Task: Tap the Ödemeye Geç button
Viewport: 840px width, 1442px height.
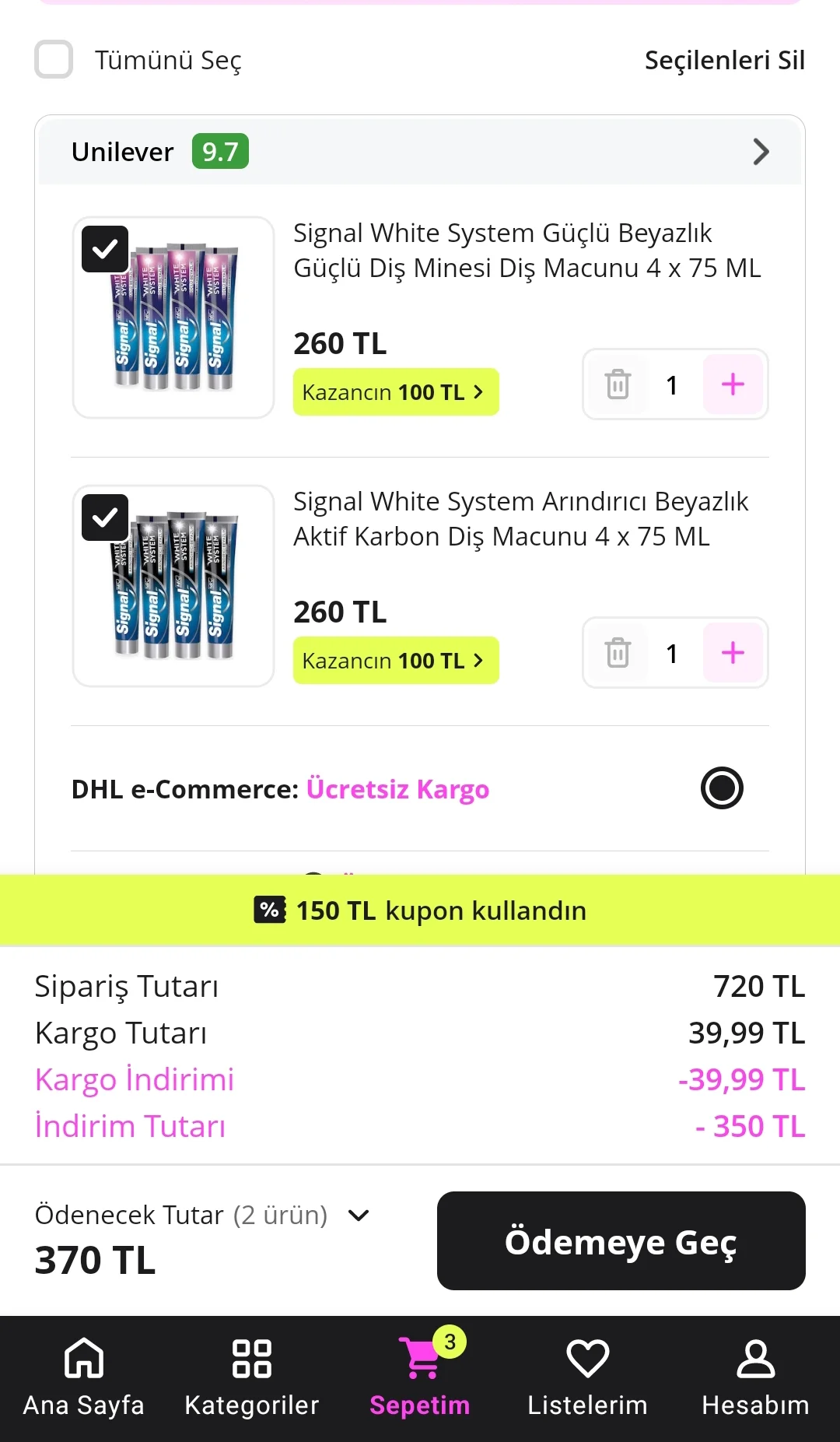Action: [x=622, y=1240]
